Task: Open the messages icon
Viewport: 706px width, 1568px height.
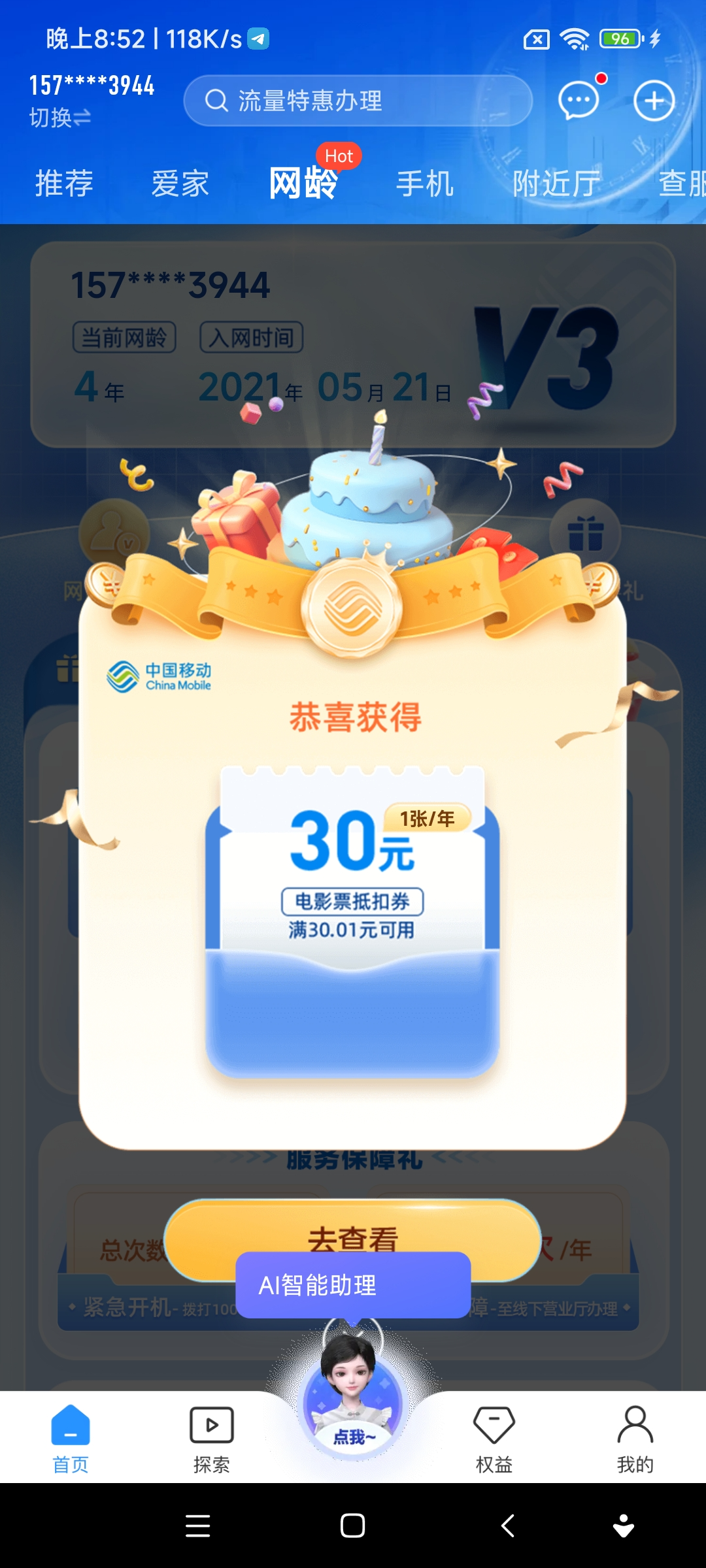Action: (579, 101)
